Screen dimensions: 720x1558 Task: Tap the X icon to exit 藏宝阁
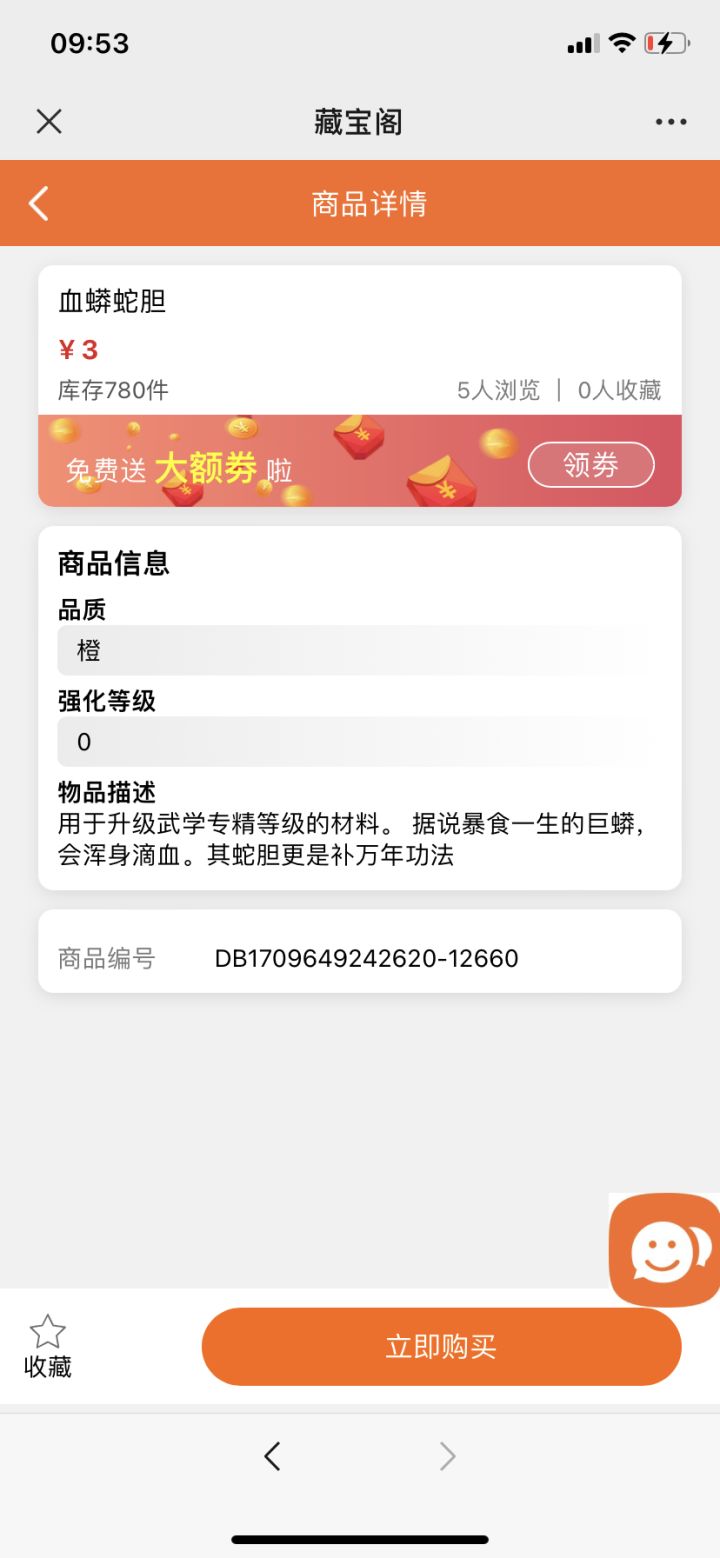(x=48, y=120)
